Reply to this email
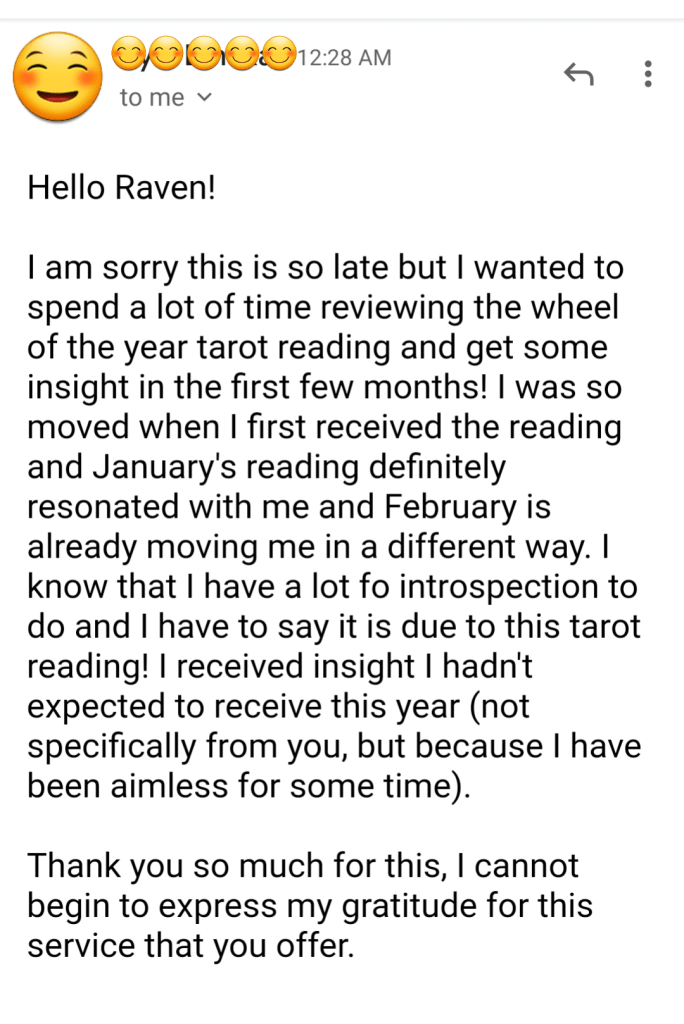This screenshot has width=684, height=1024. coord(579,73)
